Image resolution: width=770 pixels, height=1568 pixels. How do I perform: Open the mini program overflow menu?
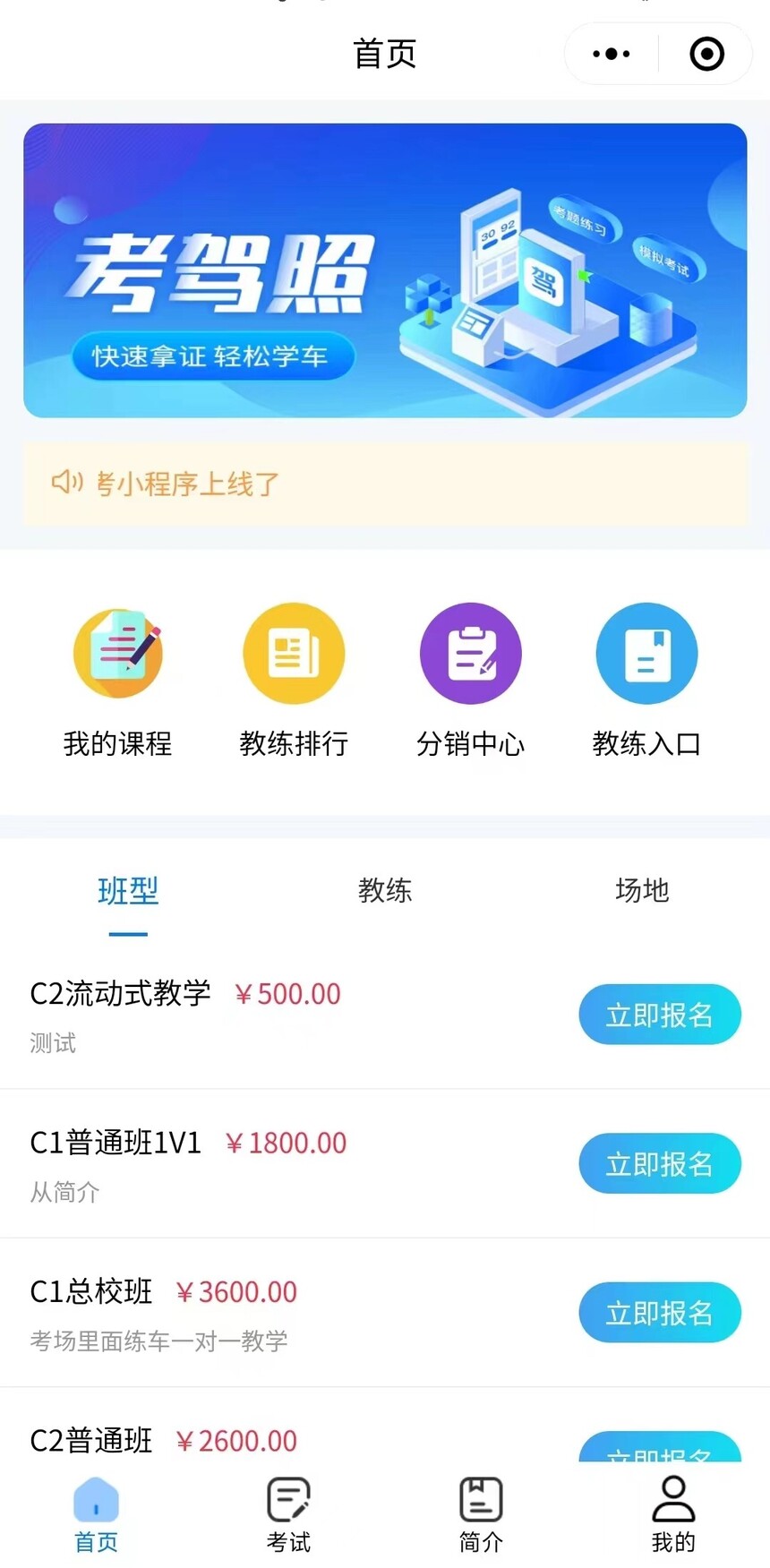pyautogui.click(x=612, y=54)
